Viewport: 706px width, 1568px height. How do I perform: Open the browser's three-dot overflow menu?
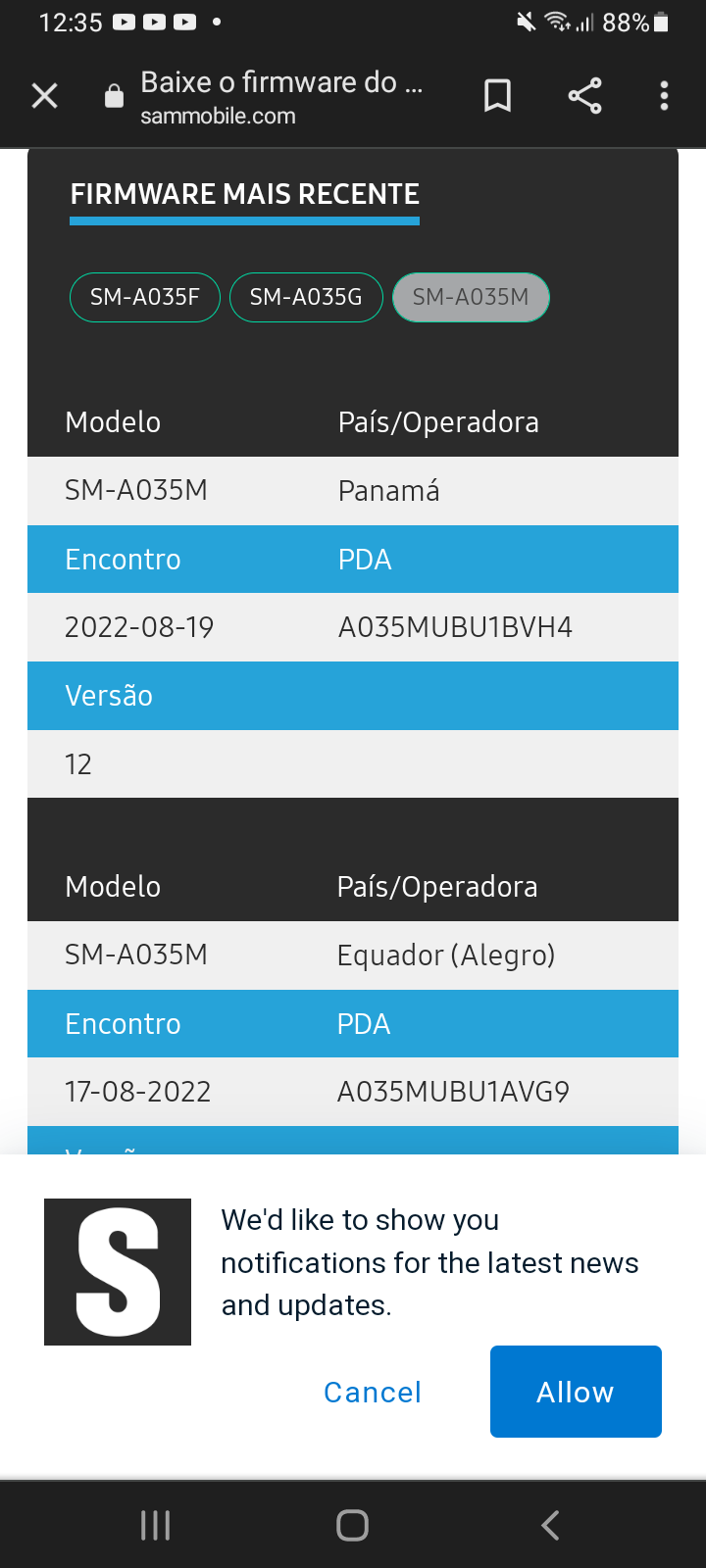[x=664, y=95]
